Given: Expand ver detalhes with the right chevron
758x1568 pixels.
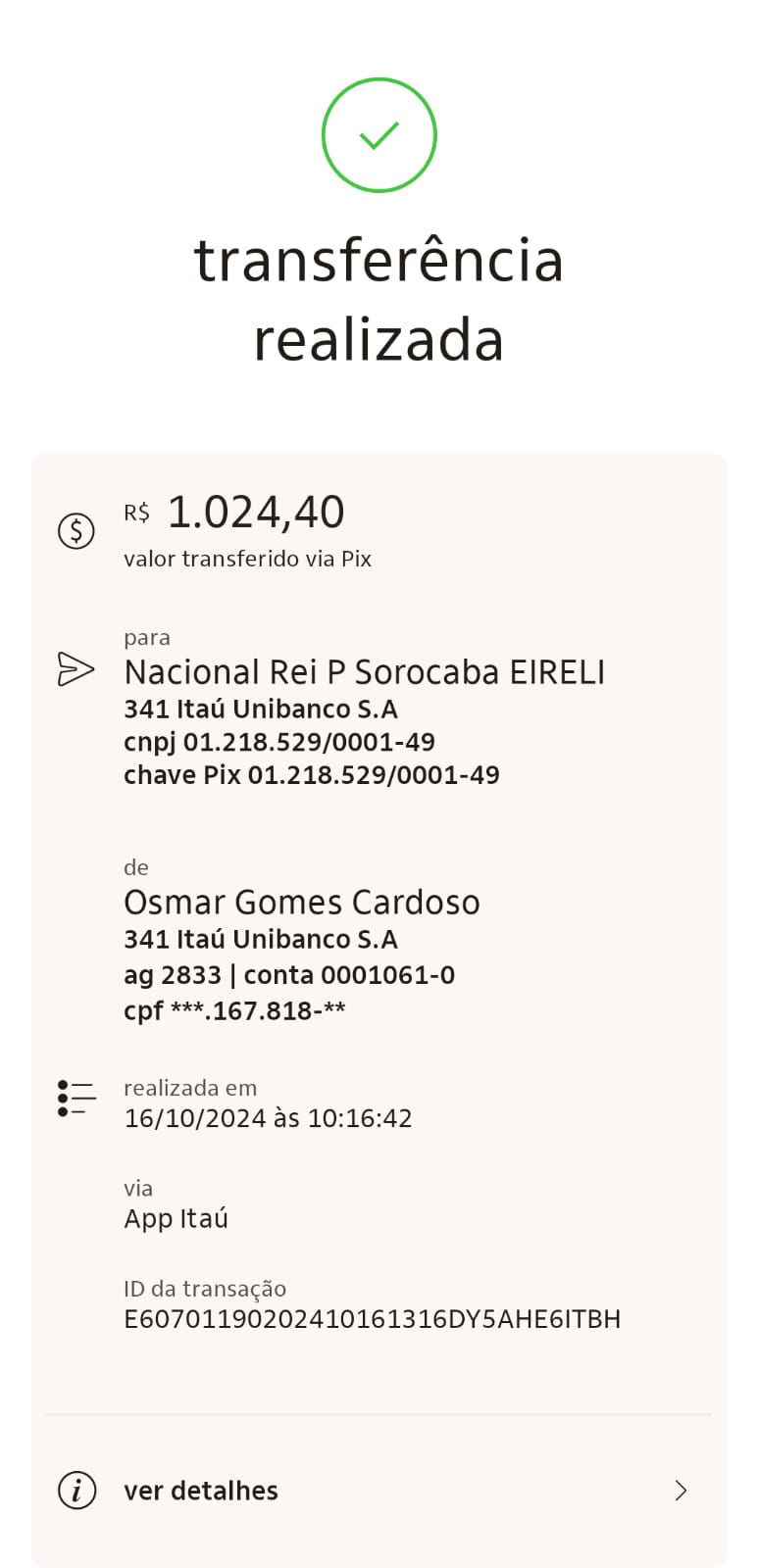Looking at the screenshot, I should coord(681,1491).
